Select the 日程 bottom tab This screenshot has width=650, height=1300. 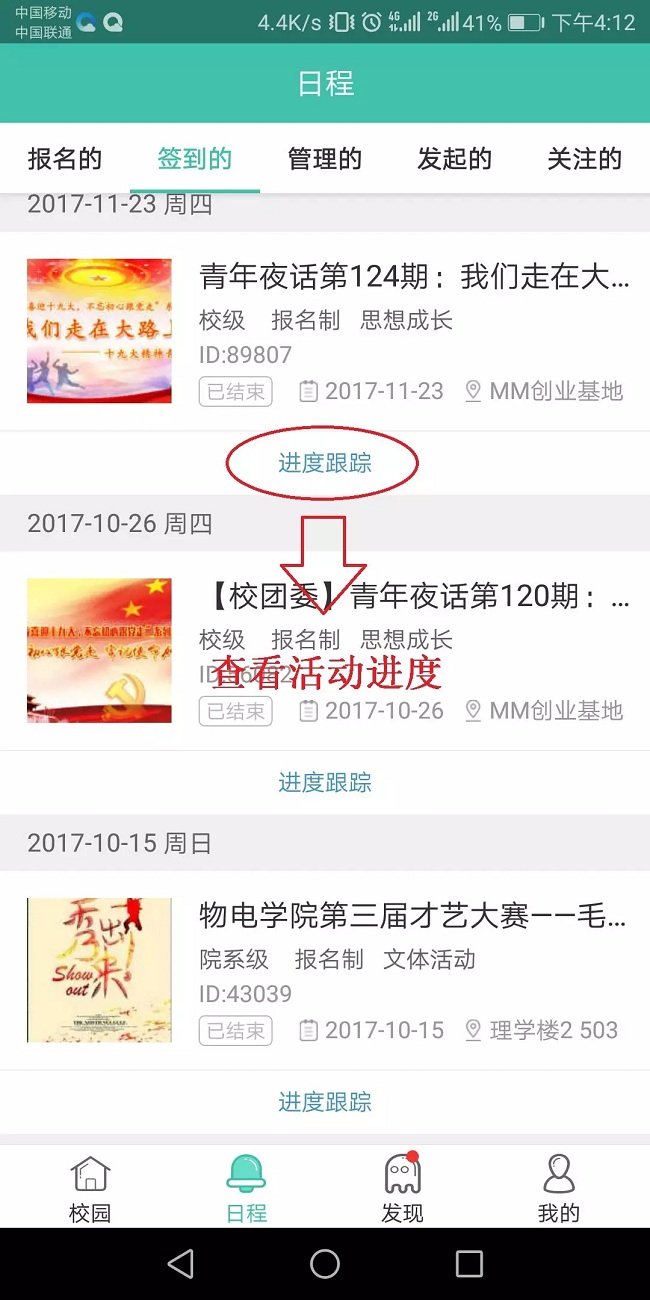[x=246, y=1189]
